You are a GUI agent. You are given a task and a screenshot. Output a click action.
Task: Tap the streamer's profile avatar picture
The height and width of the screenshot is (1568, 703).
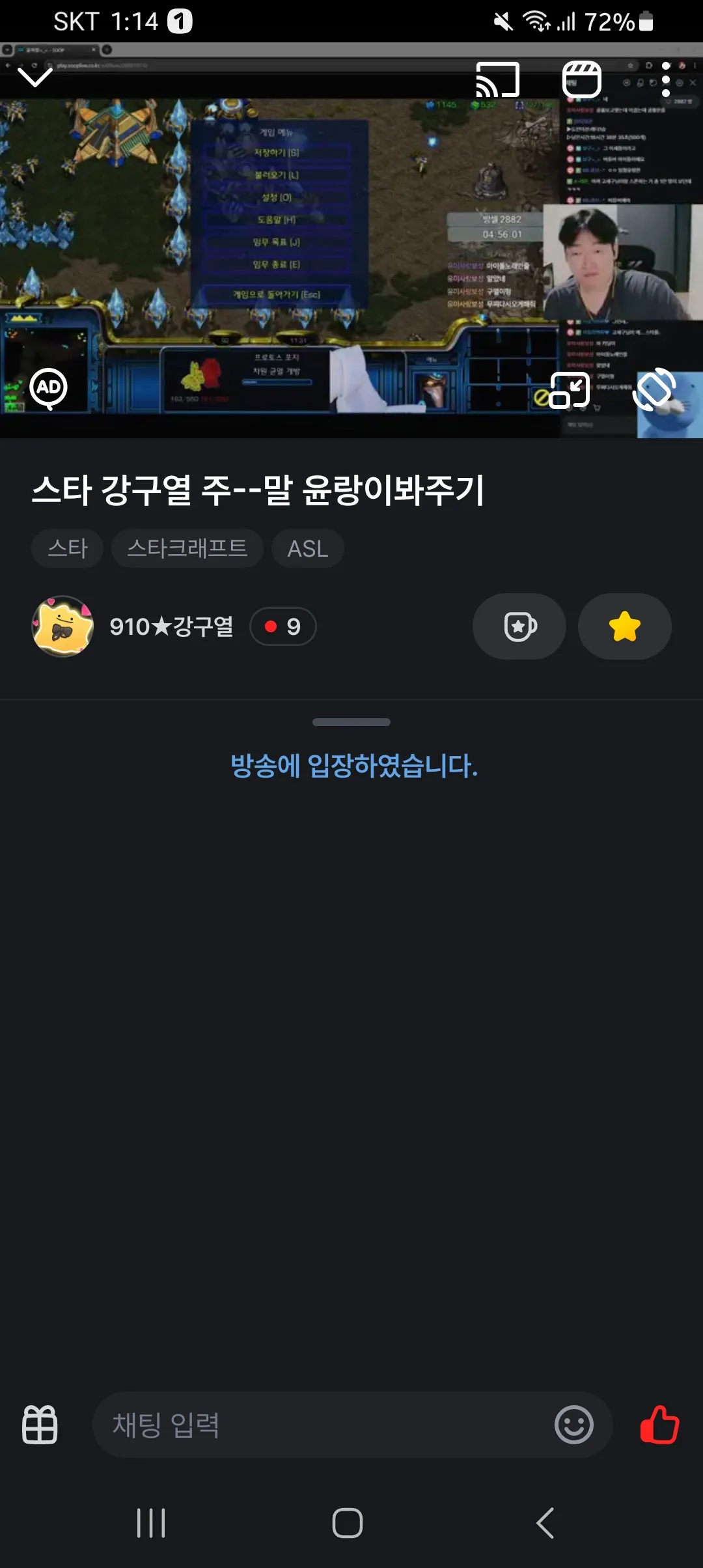[63, 626]
